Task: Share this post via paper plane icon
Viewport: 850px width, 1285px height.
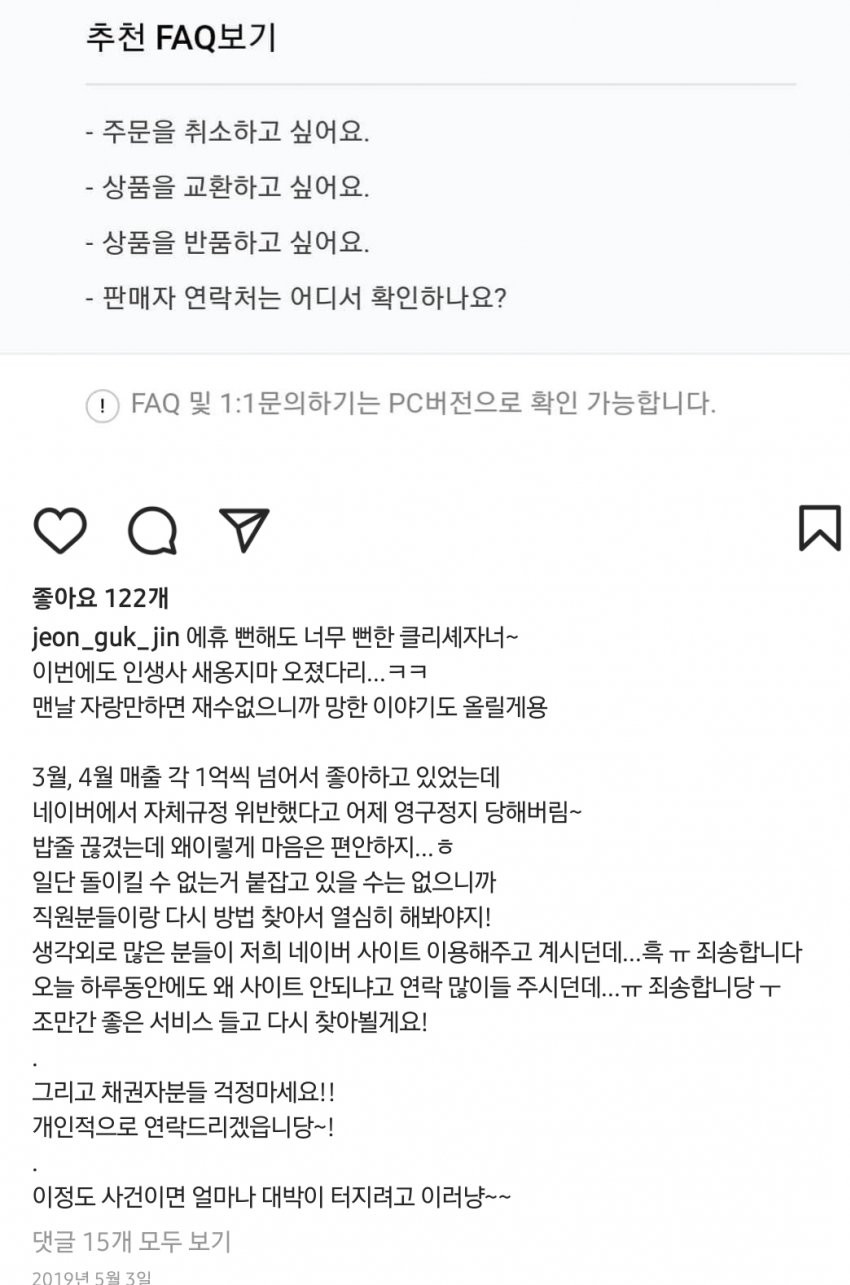Action: pos(243,529)
